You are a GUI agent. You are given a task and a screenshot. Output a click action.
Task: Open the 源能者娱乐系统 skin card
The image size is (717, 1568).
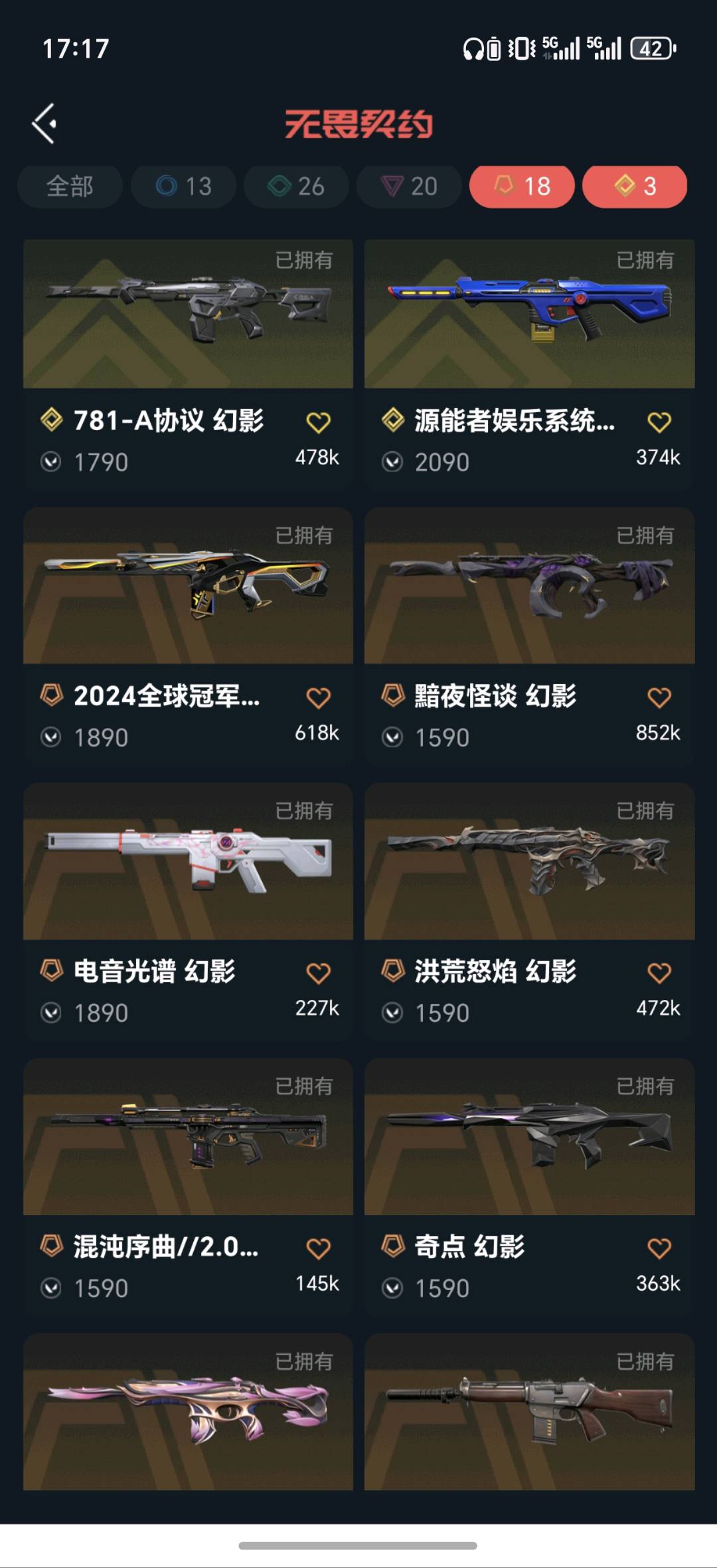point(529,315)
